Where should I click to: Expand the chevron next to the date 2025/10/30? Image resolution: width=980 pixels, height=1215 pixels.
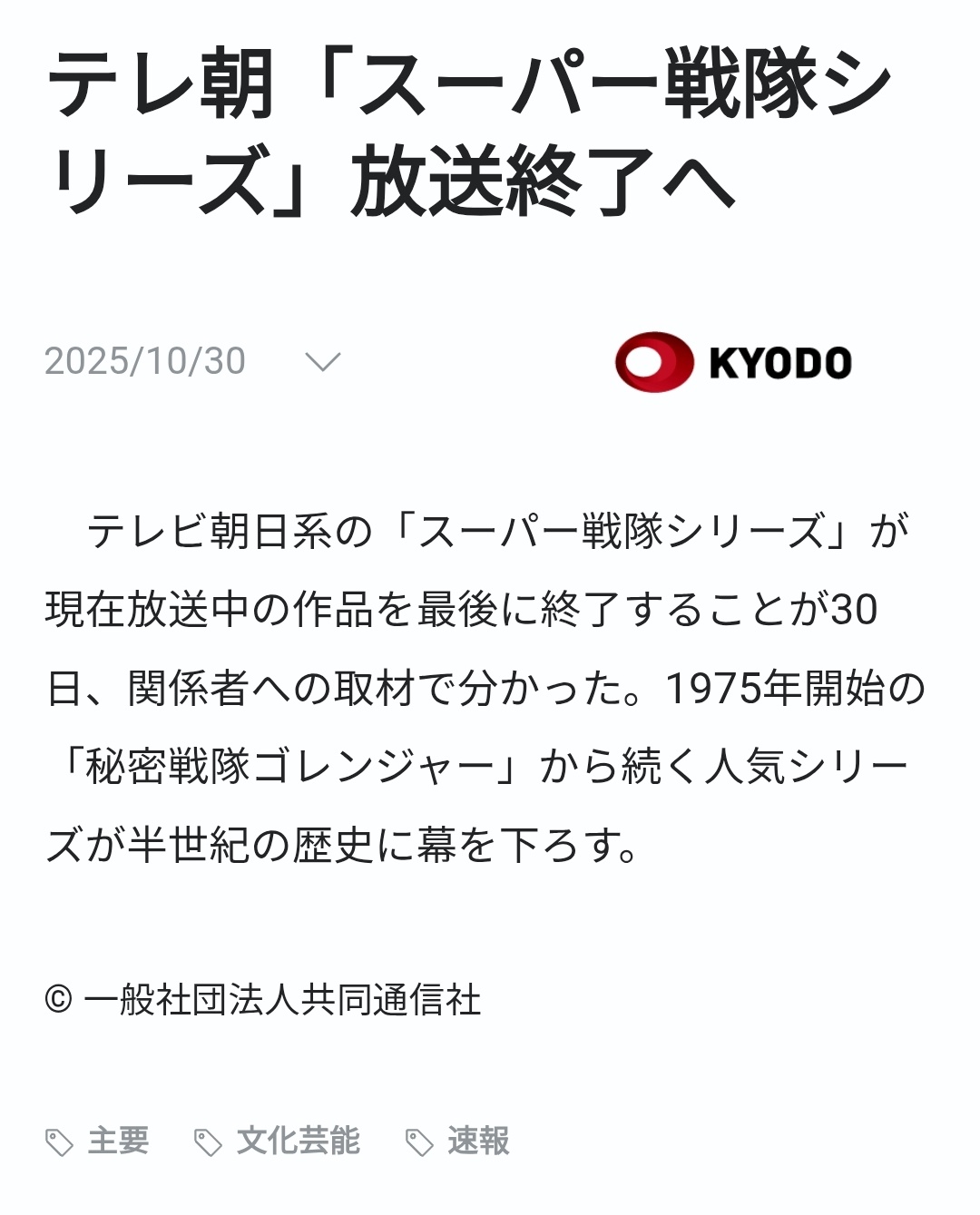(322, 362)
